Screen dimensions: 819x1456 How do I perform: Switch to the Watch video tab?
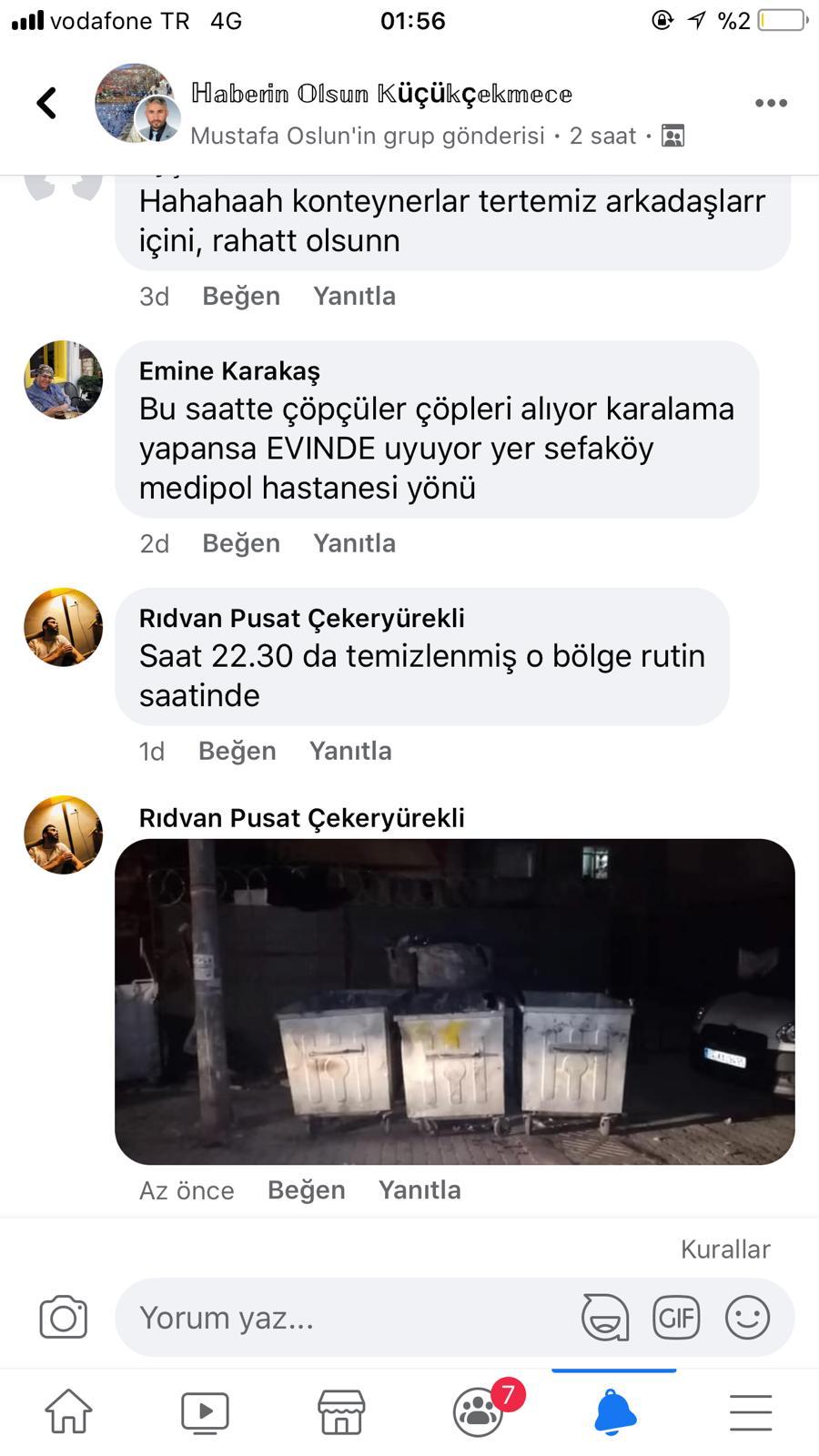tap(205, 1412)
